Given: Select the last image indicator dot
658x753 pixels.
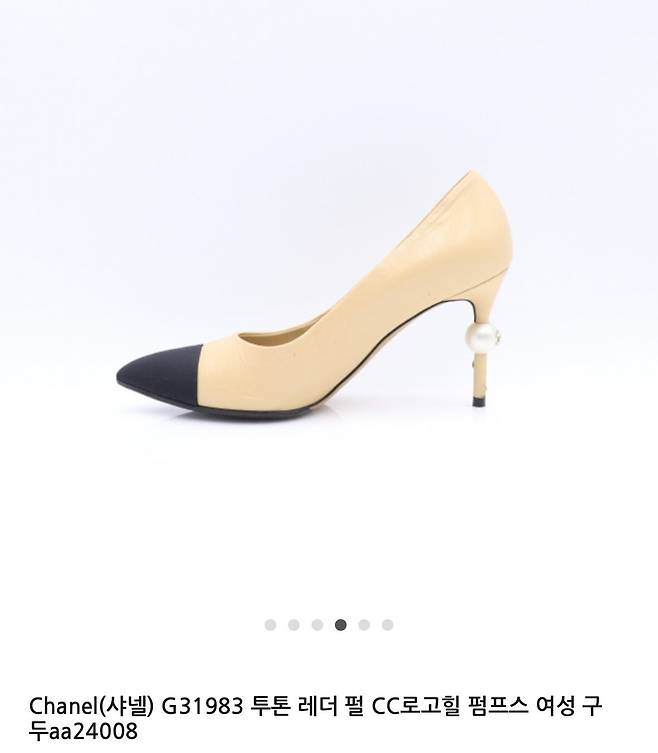Looking at the screenshot, I should click(388, 625).
